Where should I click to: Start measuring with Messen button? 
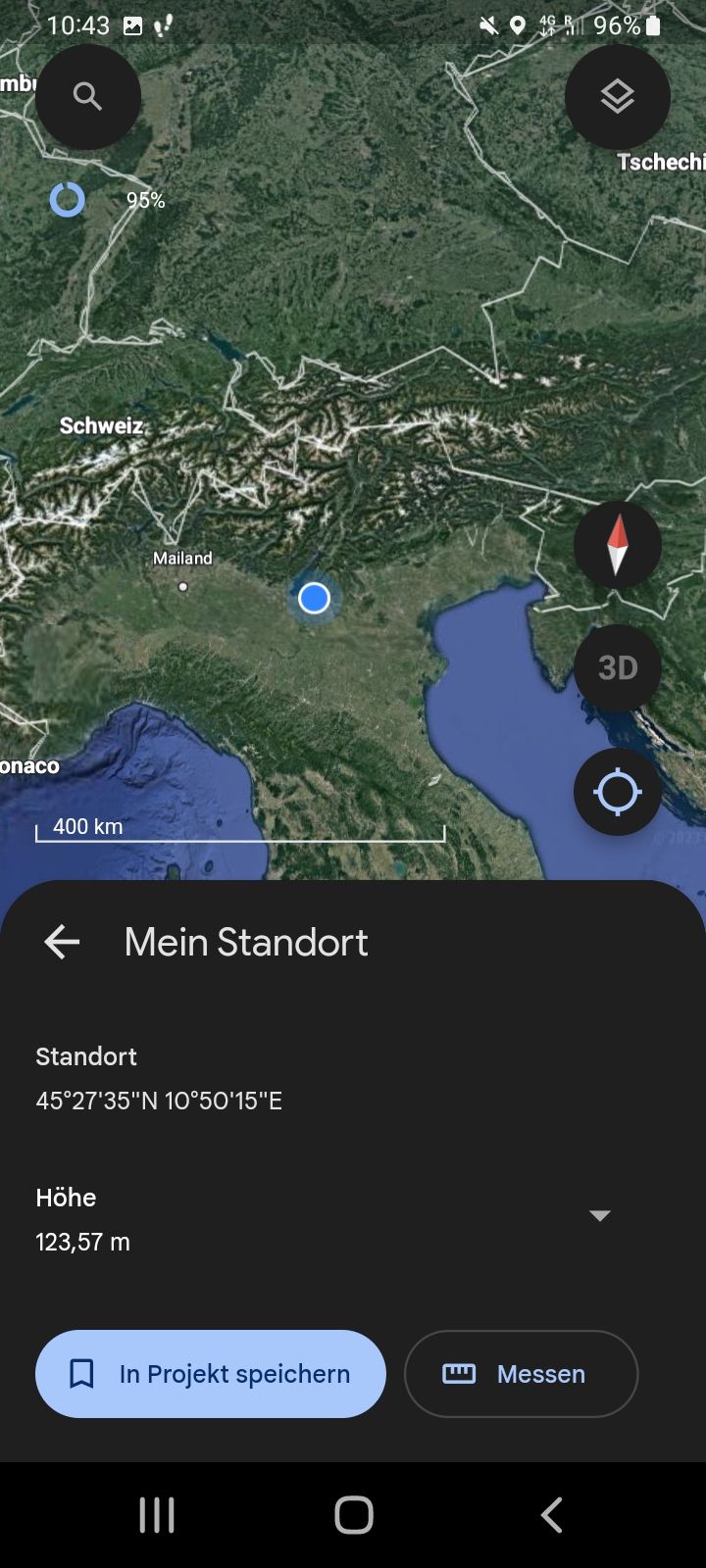point(521,1374)
